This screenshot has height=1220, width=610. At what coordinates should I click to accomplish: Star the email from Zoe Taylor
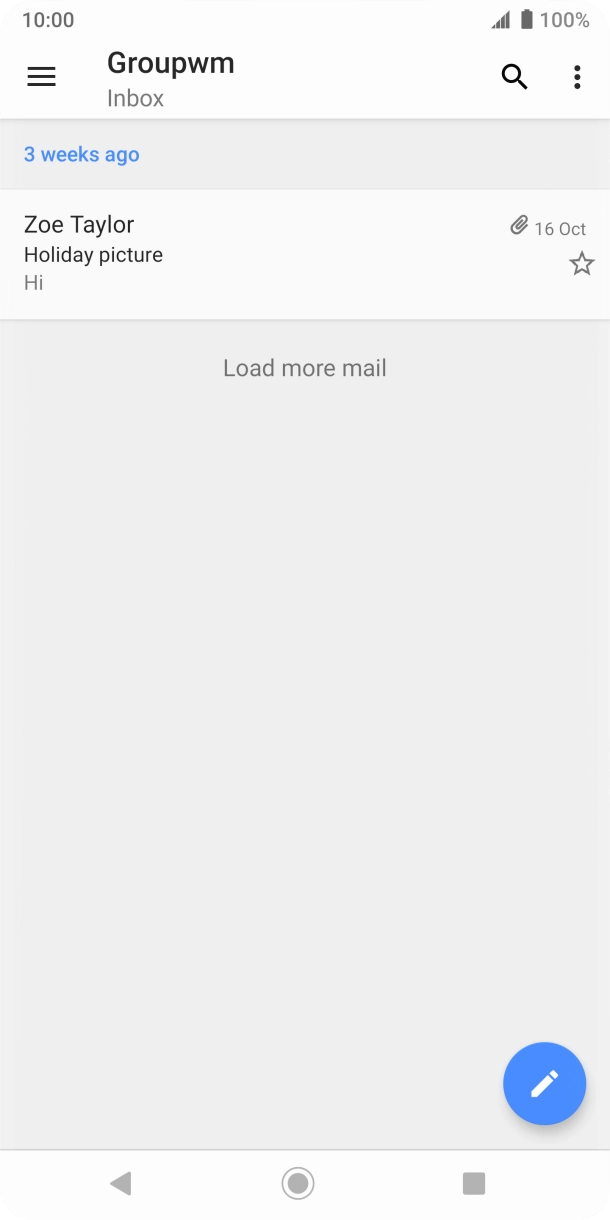tap(582, 264)
